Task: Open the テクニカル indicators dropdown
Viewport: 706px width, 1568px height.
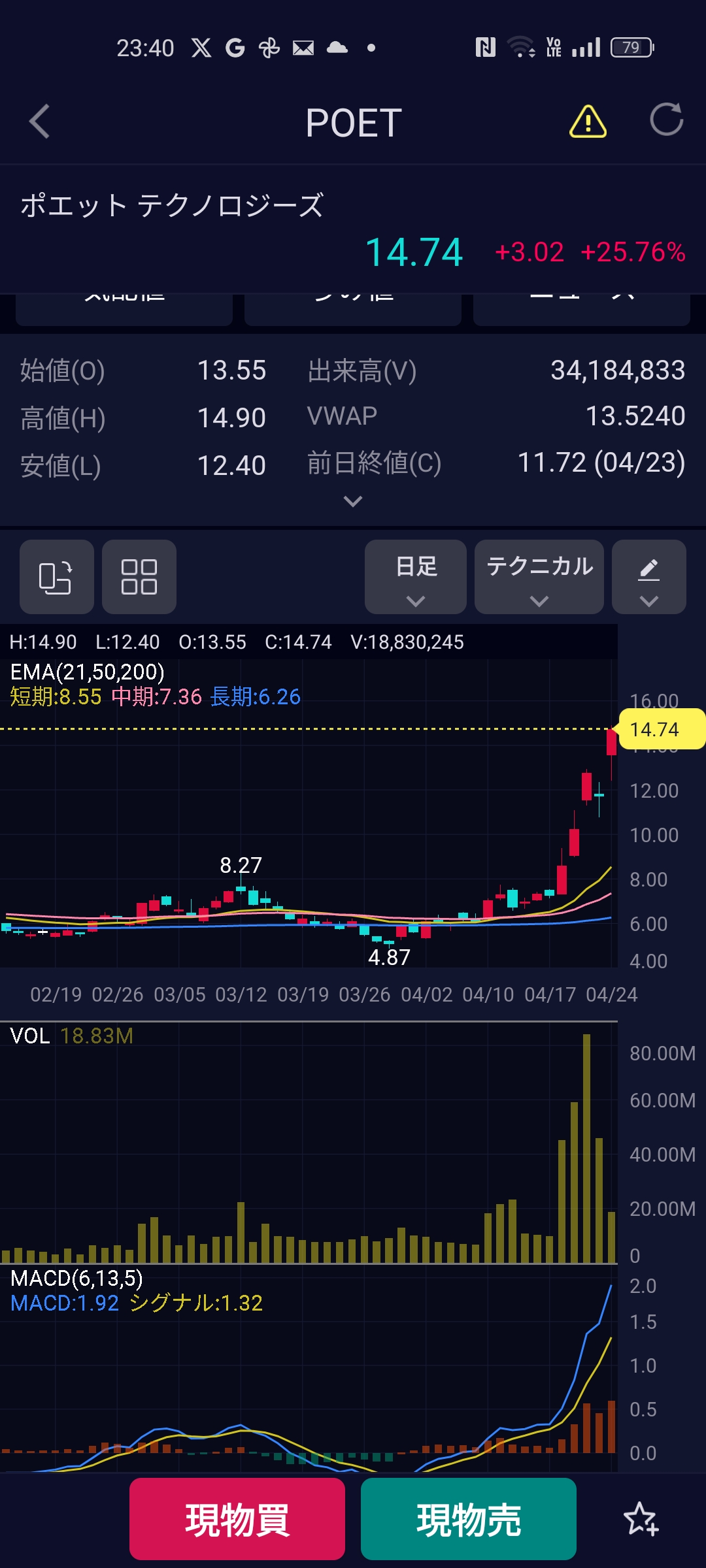Action: click(539, 577)
